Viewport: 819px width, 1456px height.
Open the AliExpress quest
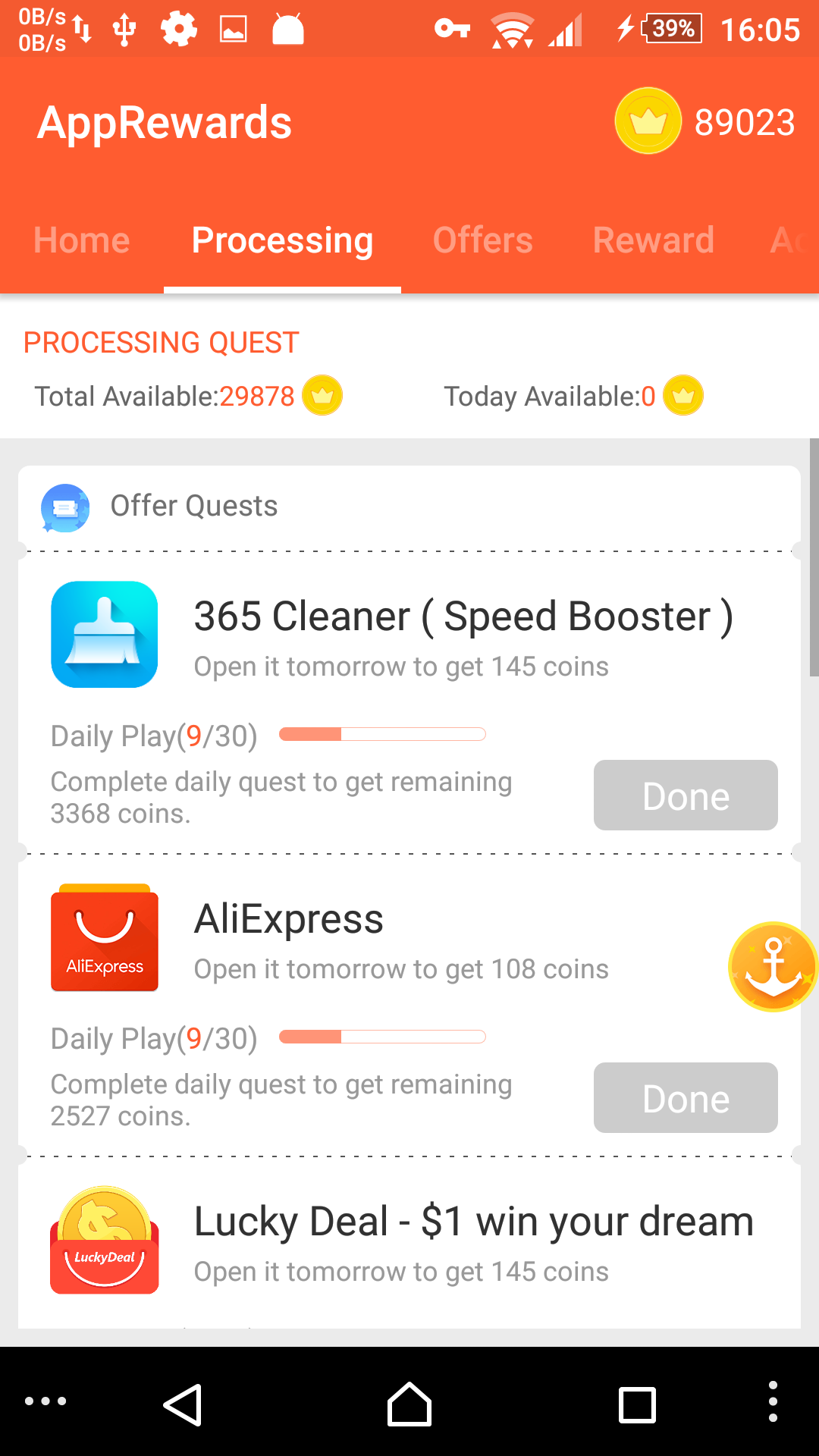point(289,918)
